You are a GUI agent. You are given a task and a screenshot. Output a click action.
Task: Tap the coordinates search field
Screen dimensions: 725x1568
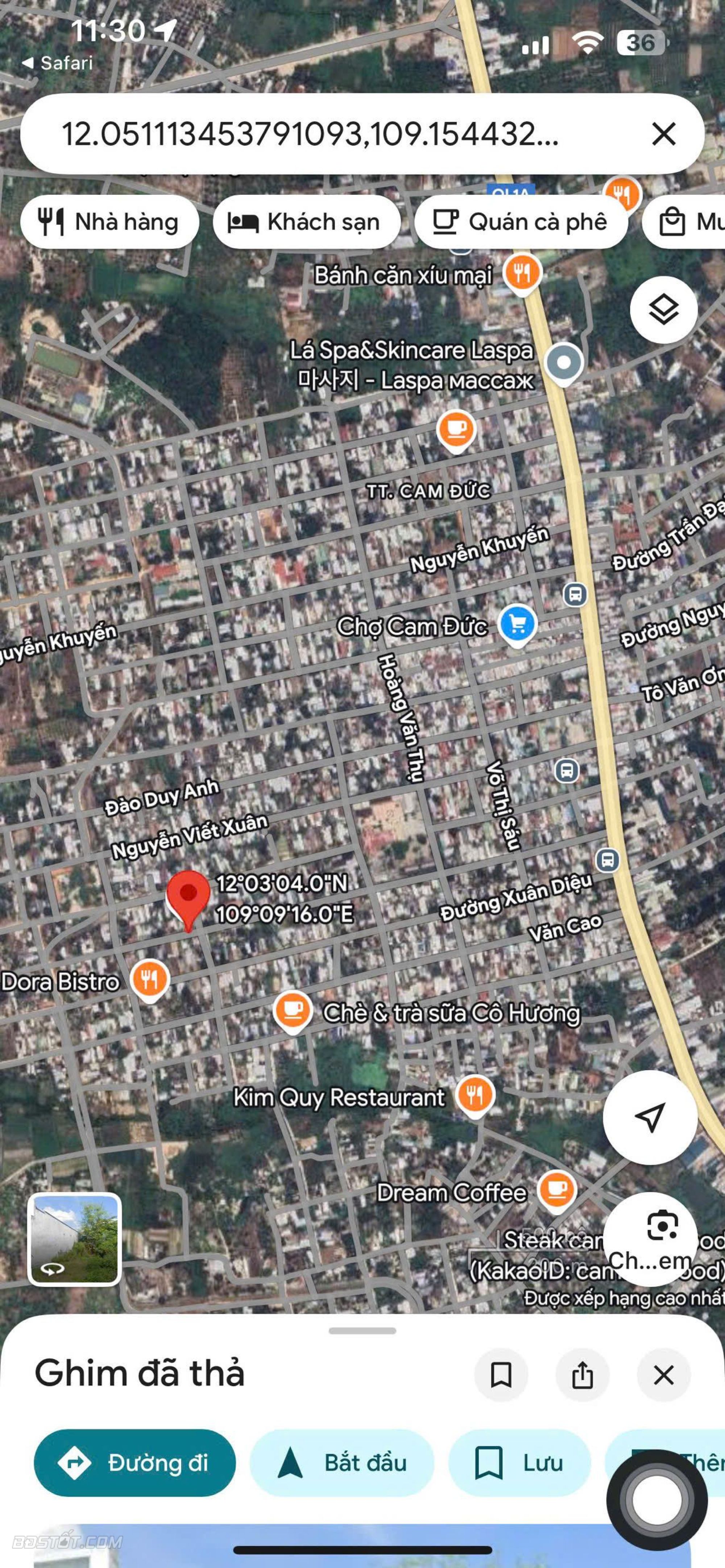[x=310, y=134]
